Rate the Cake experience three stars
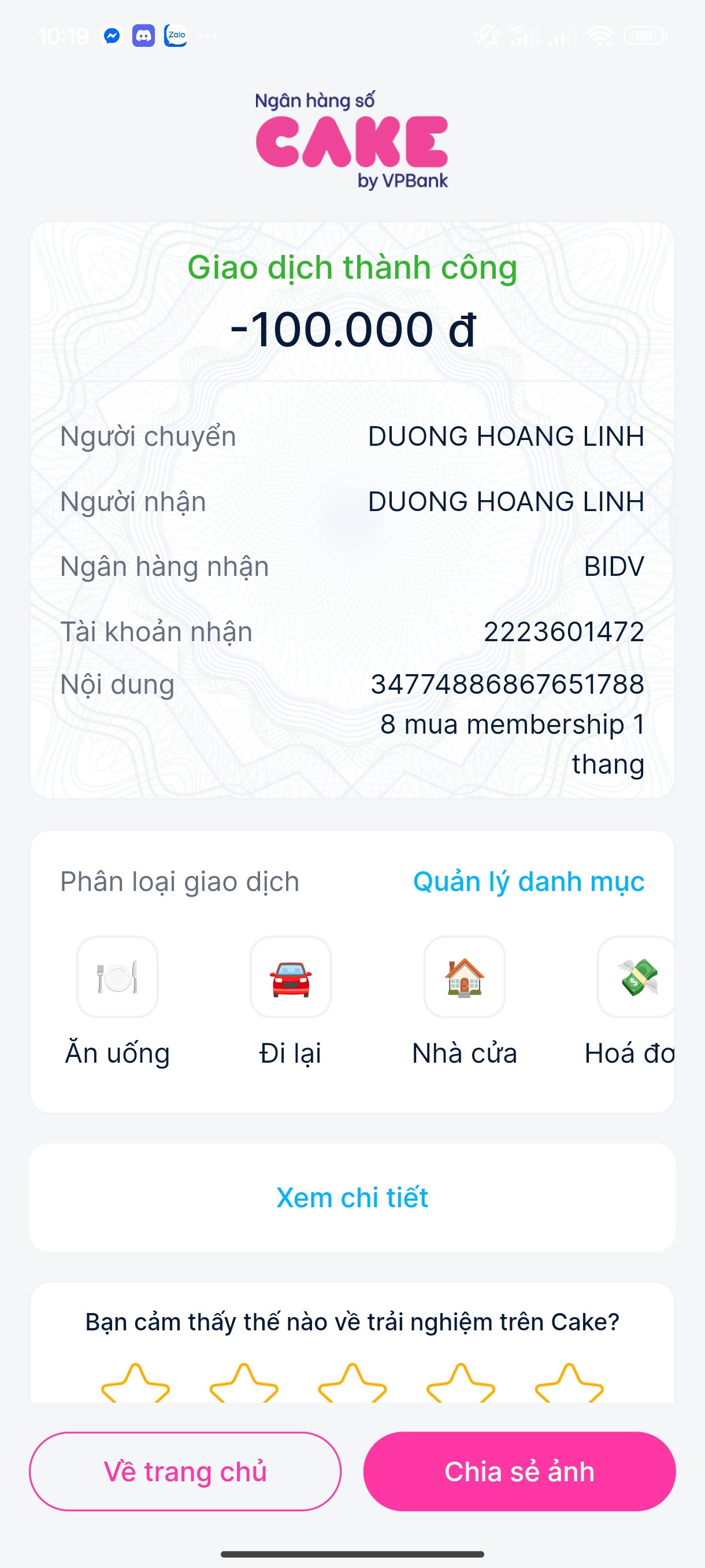 click(x=352, y=1385)
